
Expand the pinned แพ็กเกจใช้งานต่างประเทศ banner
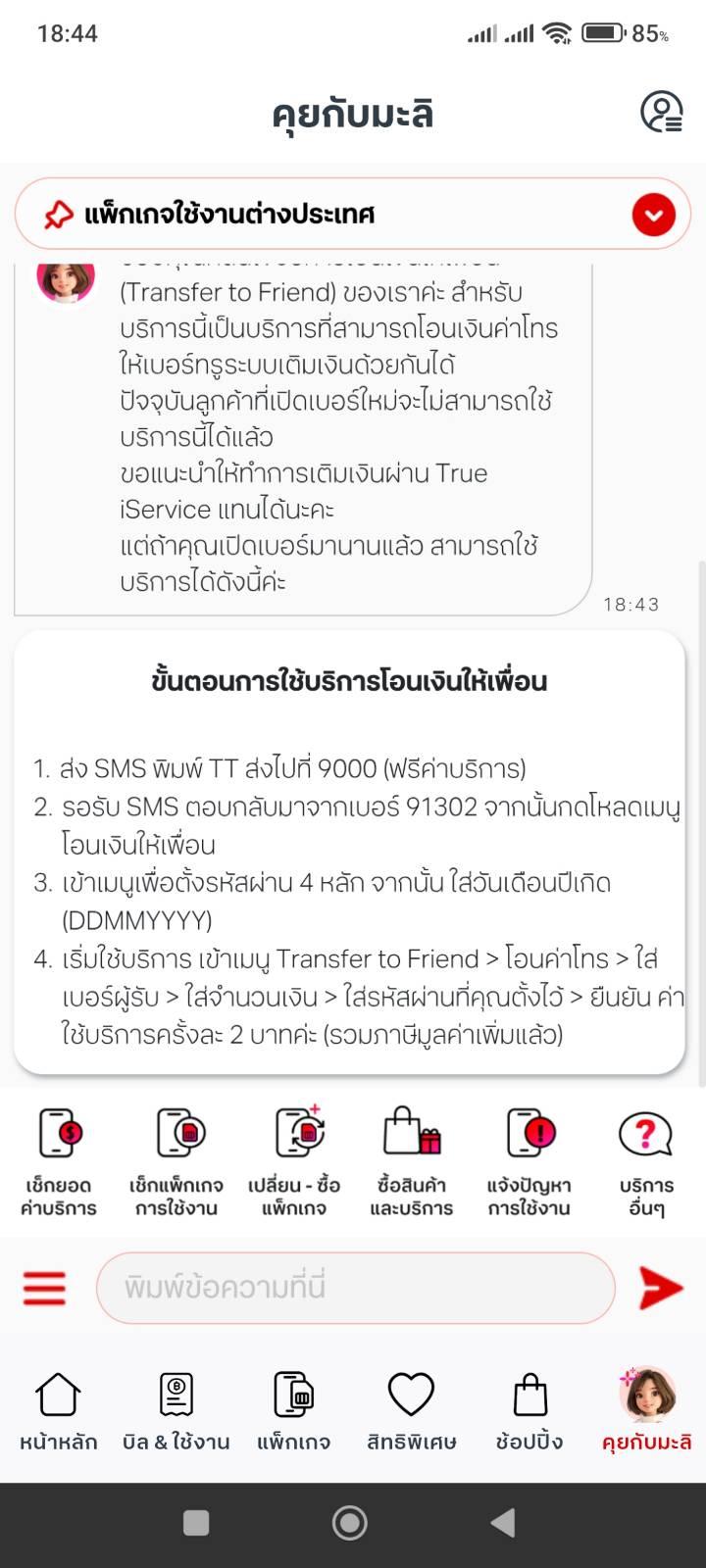coord(653,215)
